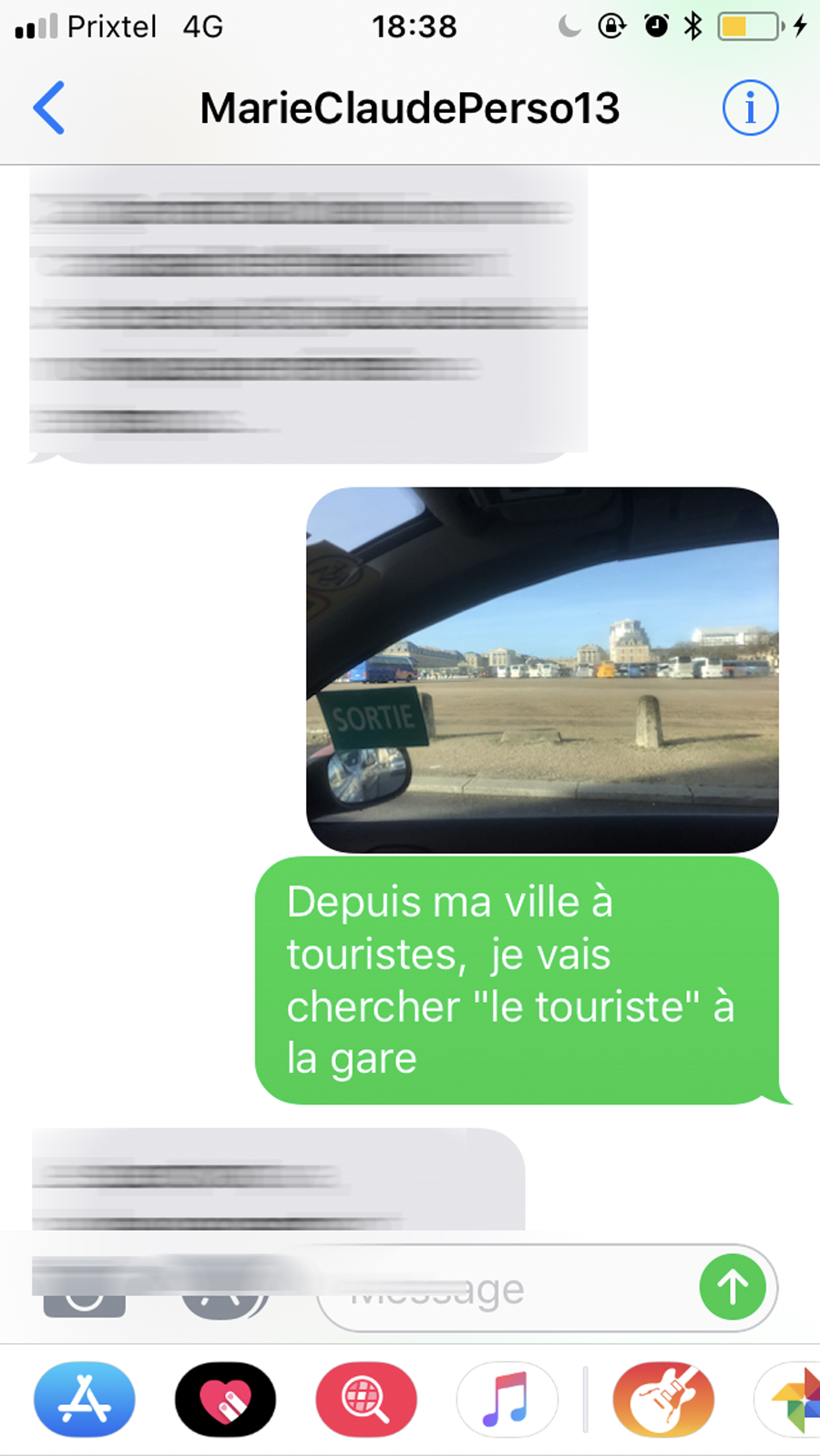The width and height of the screenshot is (820, 1456).
Task: Open the image search app
Action: [x=366, y=1399]
